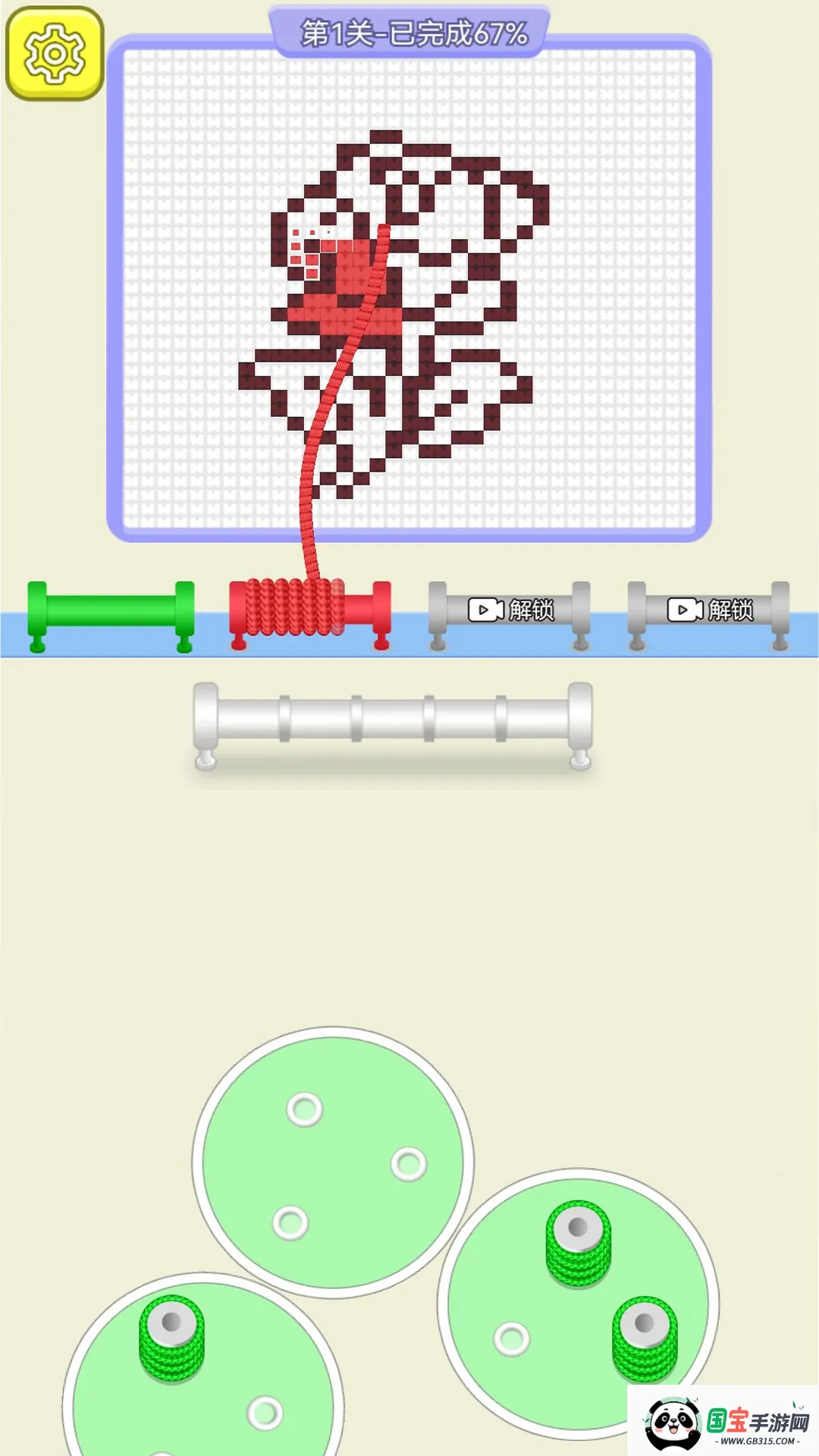
Task: Open the settings gear
Action: 55,54
